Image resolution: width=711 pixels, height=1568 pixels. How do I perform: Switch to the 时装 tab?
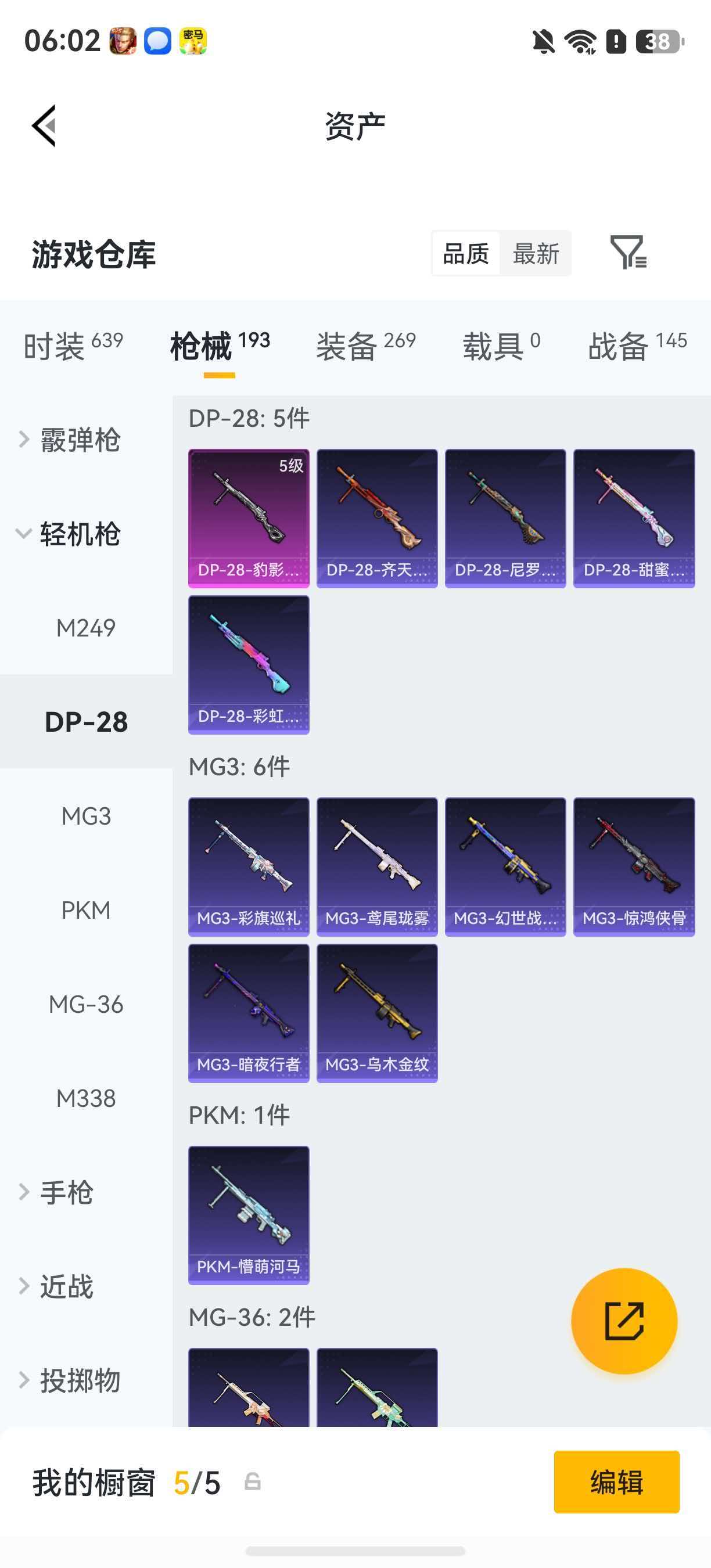click(x=73, y=346)
